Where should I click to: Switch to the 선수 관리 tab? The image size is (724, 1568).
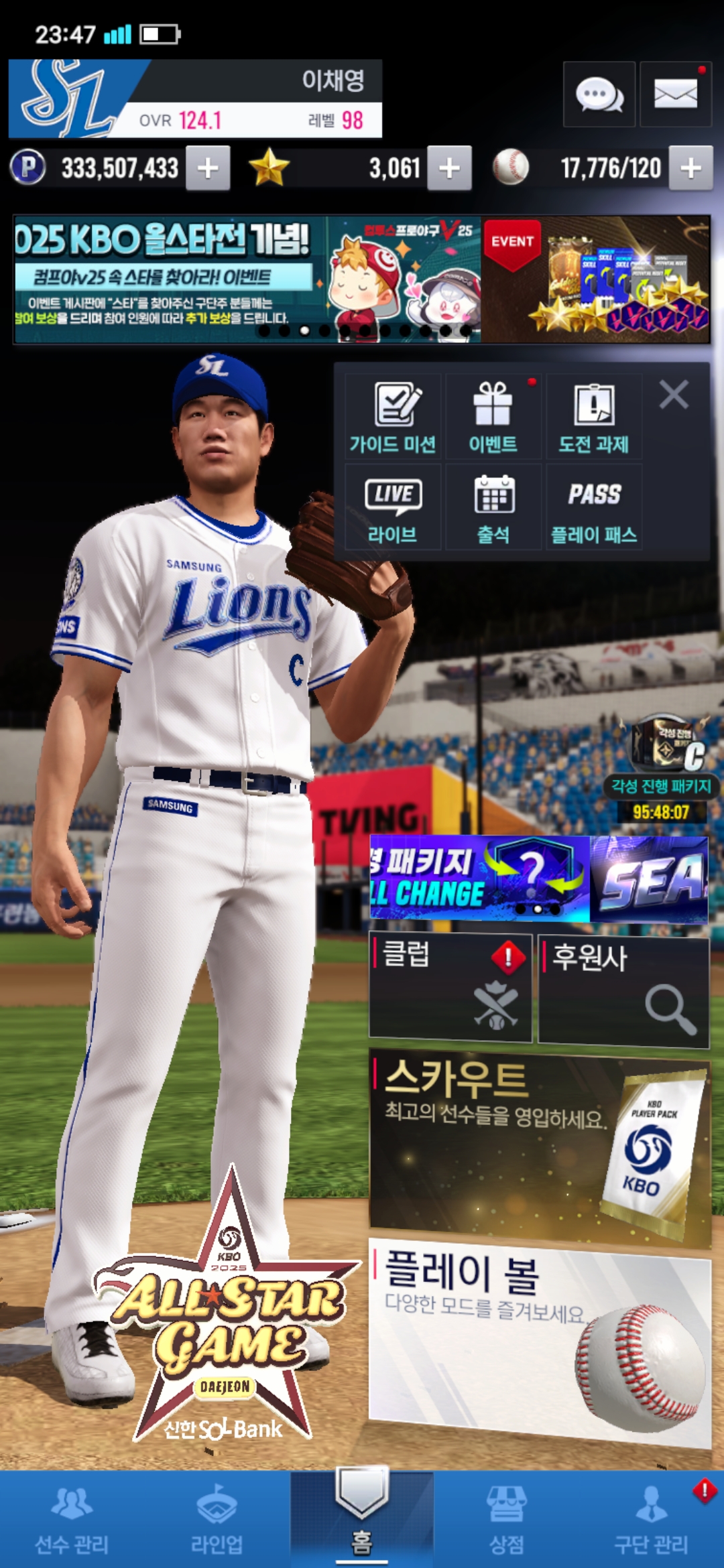click(72, 1520)
